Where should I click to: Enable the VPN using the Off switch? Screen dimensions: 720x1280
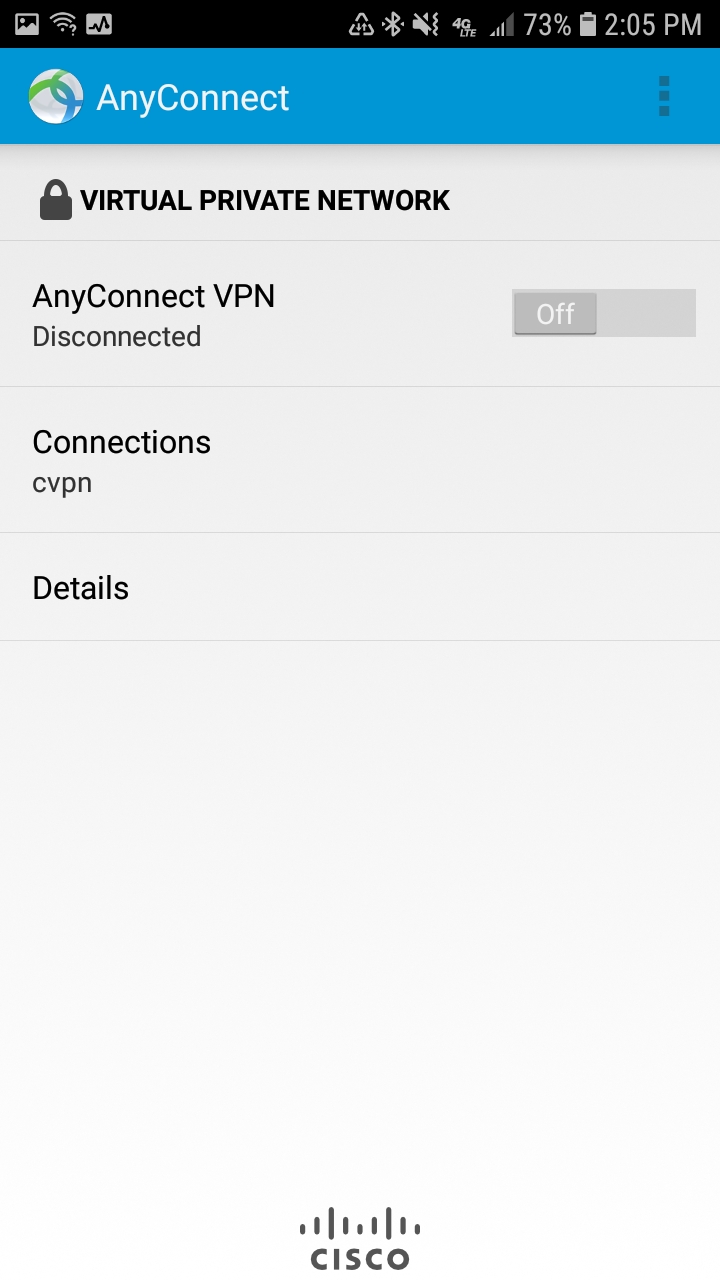coord(555,313)
